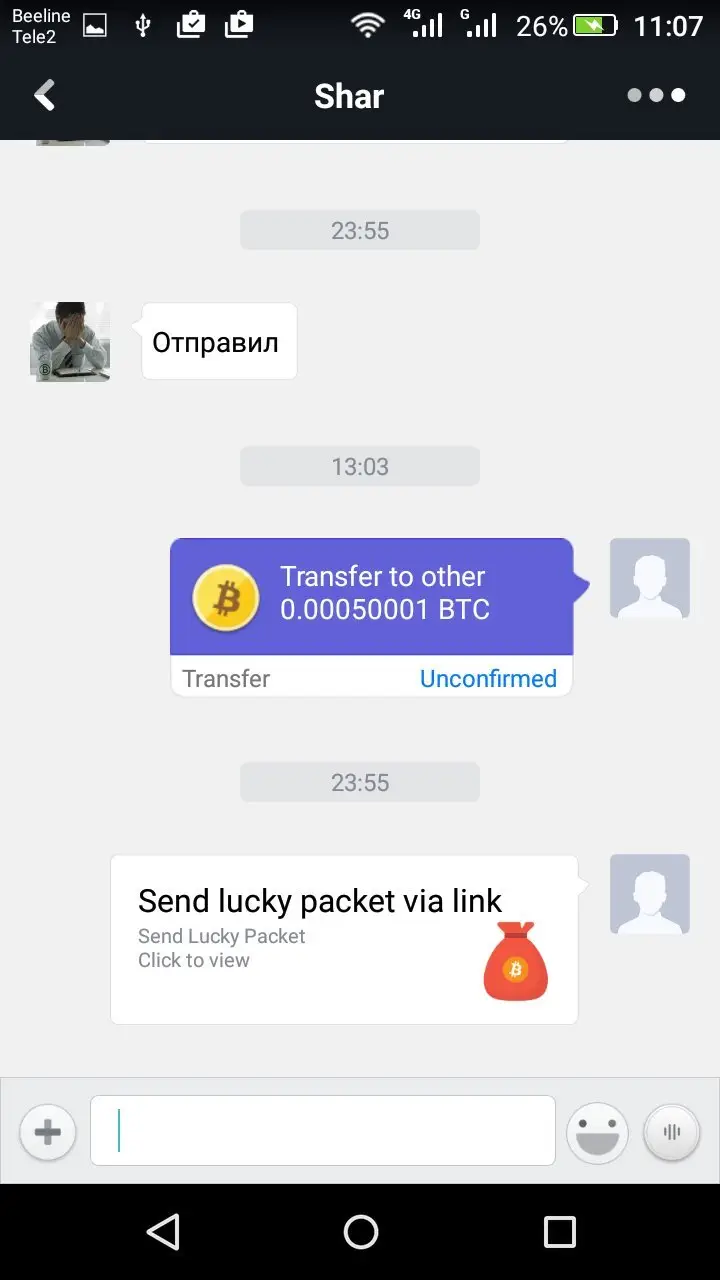Open the three-dot chat options menu
The width and height of the screenshot is (720, 1280).
pyautogui.click(x=656, y=95)
